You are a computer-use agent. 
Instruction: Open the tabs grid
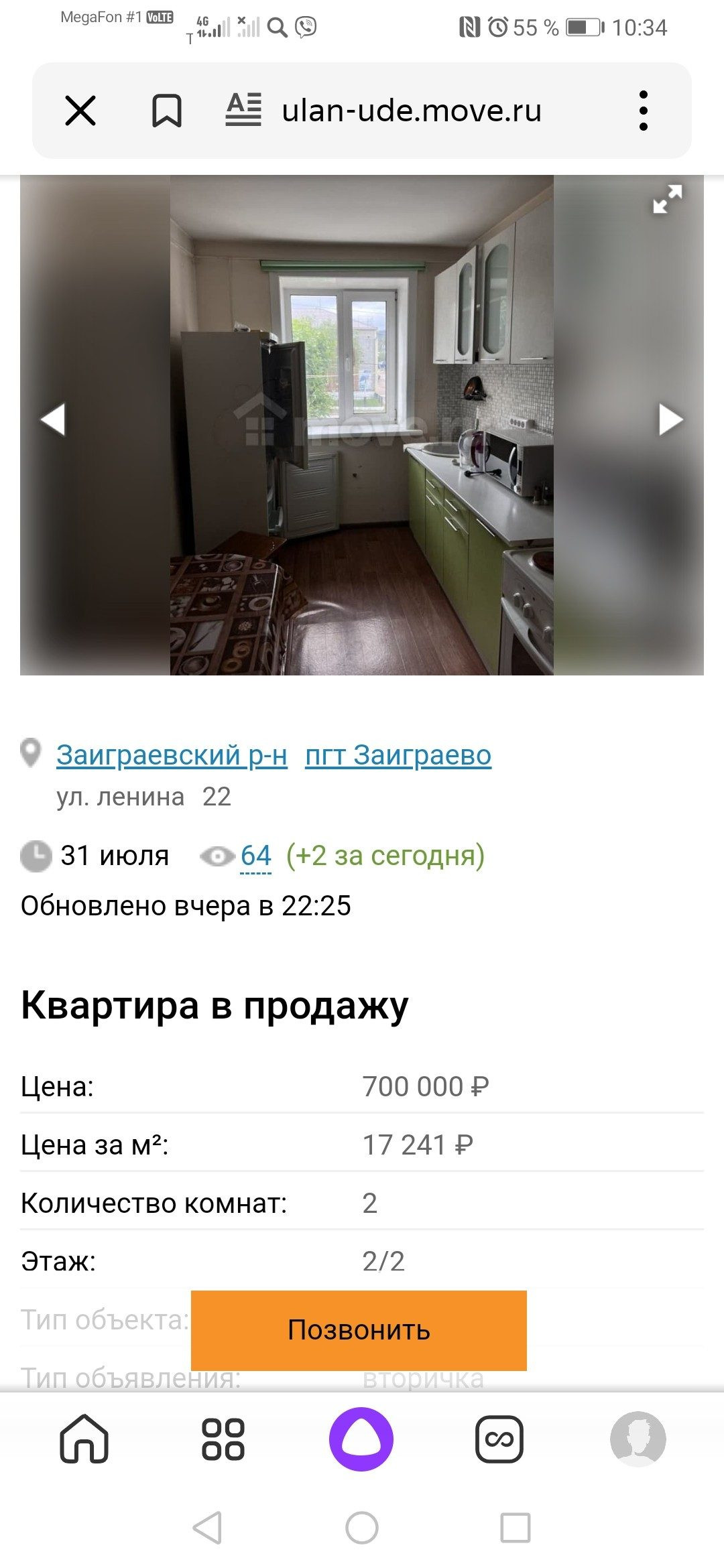pyautogui.click(x=223, y=1439)
